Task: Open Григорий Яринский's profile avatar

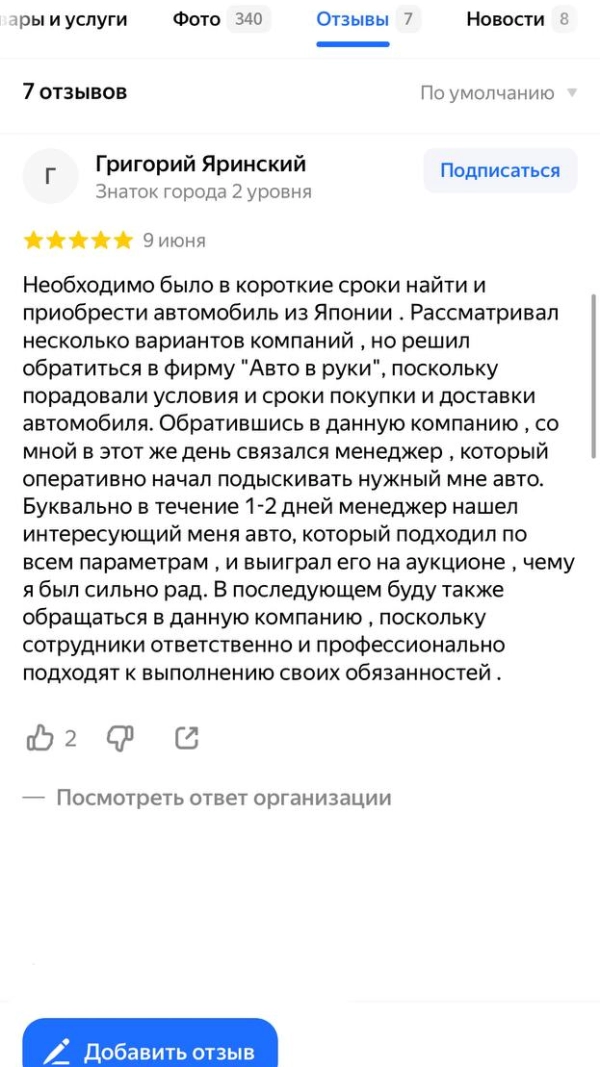Action: pyautogui.click(x=50, y=177)
